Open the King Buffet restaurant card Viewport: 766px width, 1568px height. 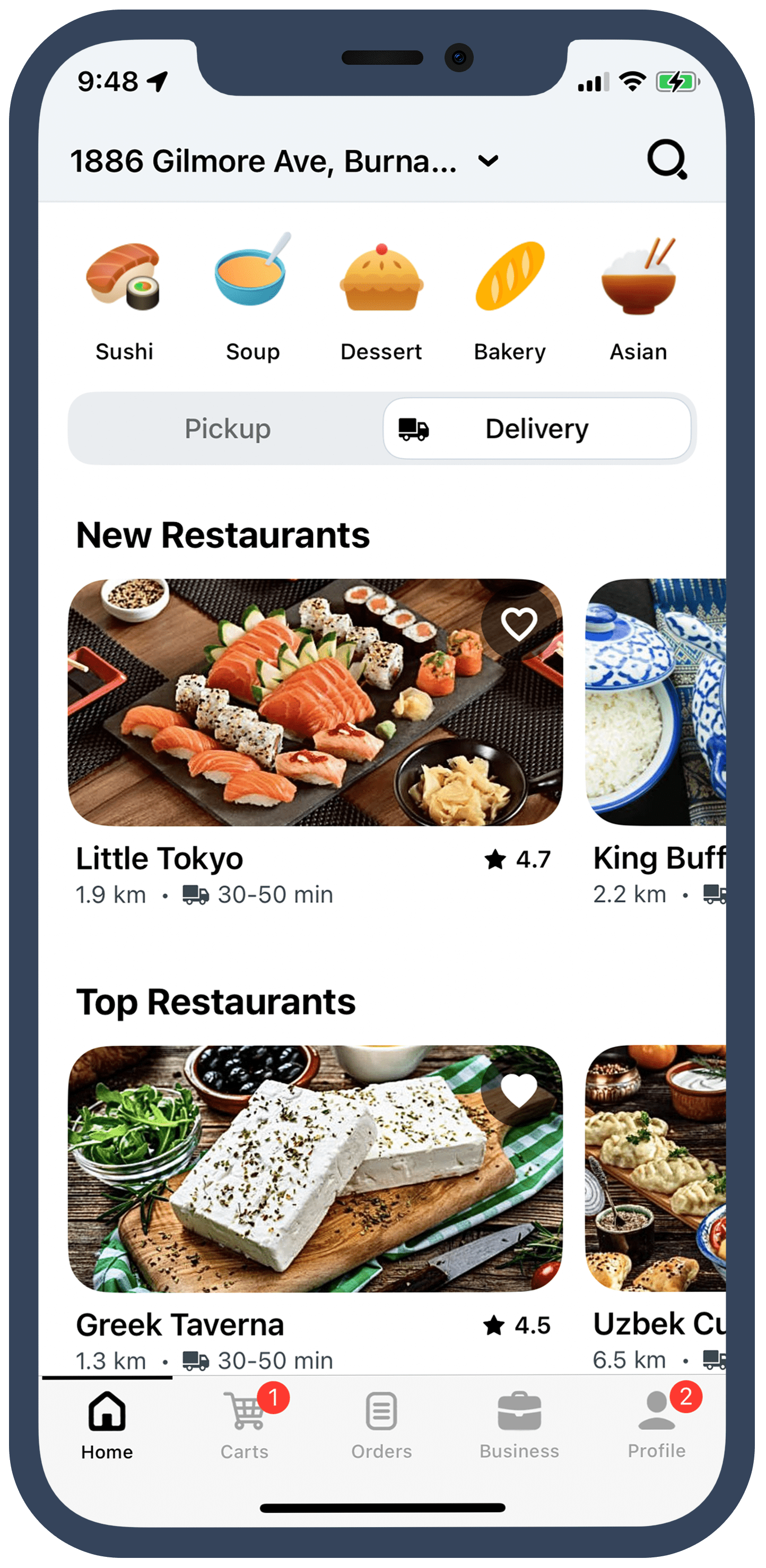(655, 702)
